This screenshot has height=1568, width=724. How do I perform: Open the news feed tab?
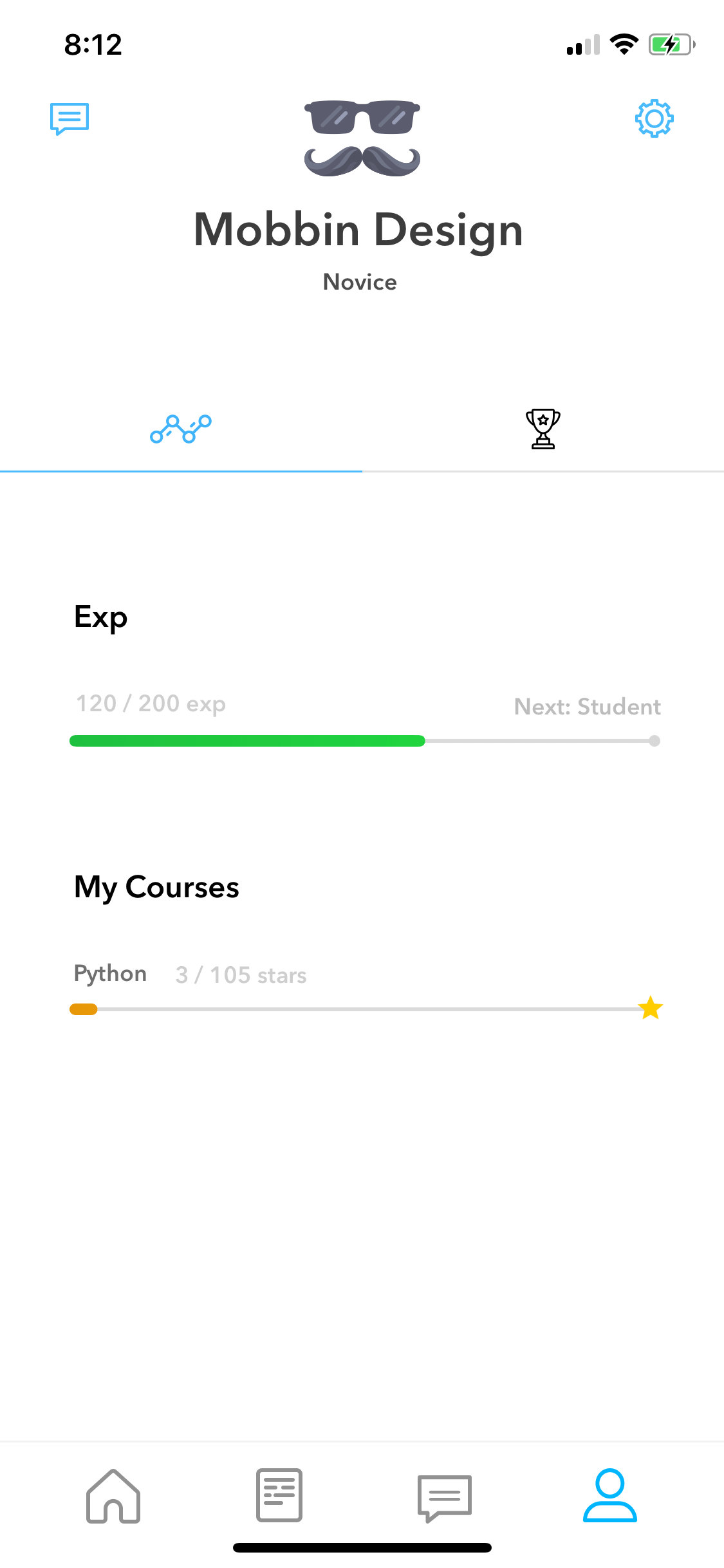click(279, 1495)
